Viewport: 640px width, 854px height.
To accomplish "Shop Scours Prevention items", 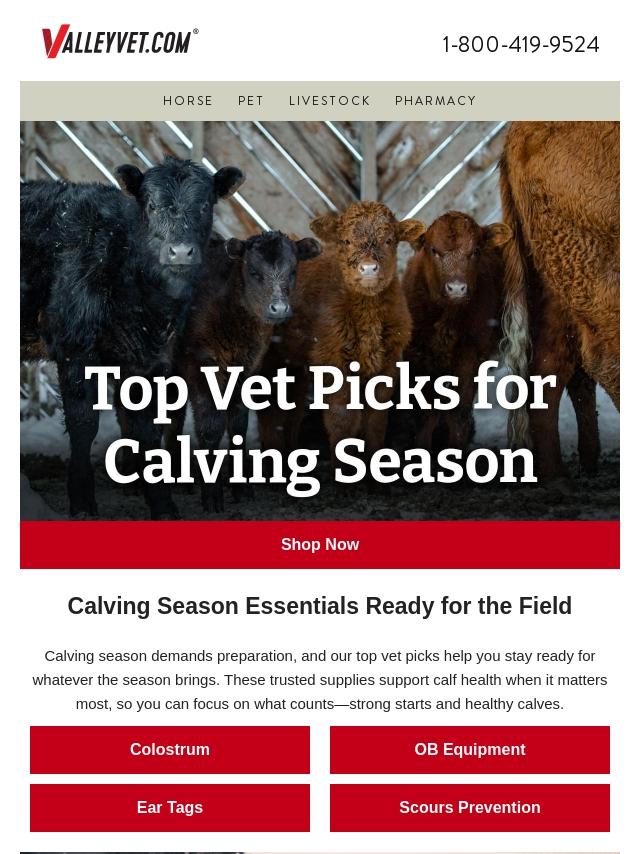I will [x=470, y=808].
